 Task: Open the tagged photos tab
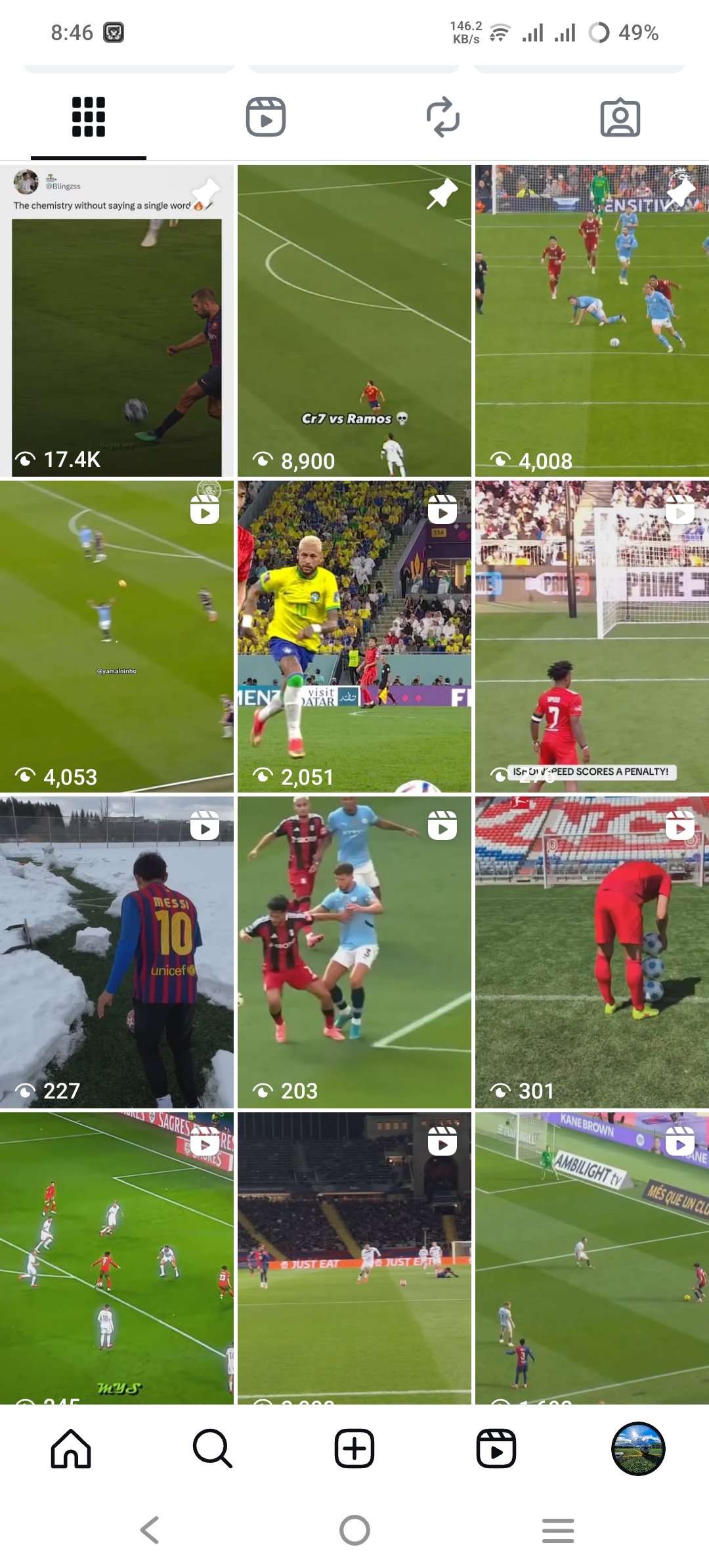[x=620, y=118]
